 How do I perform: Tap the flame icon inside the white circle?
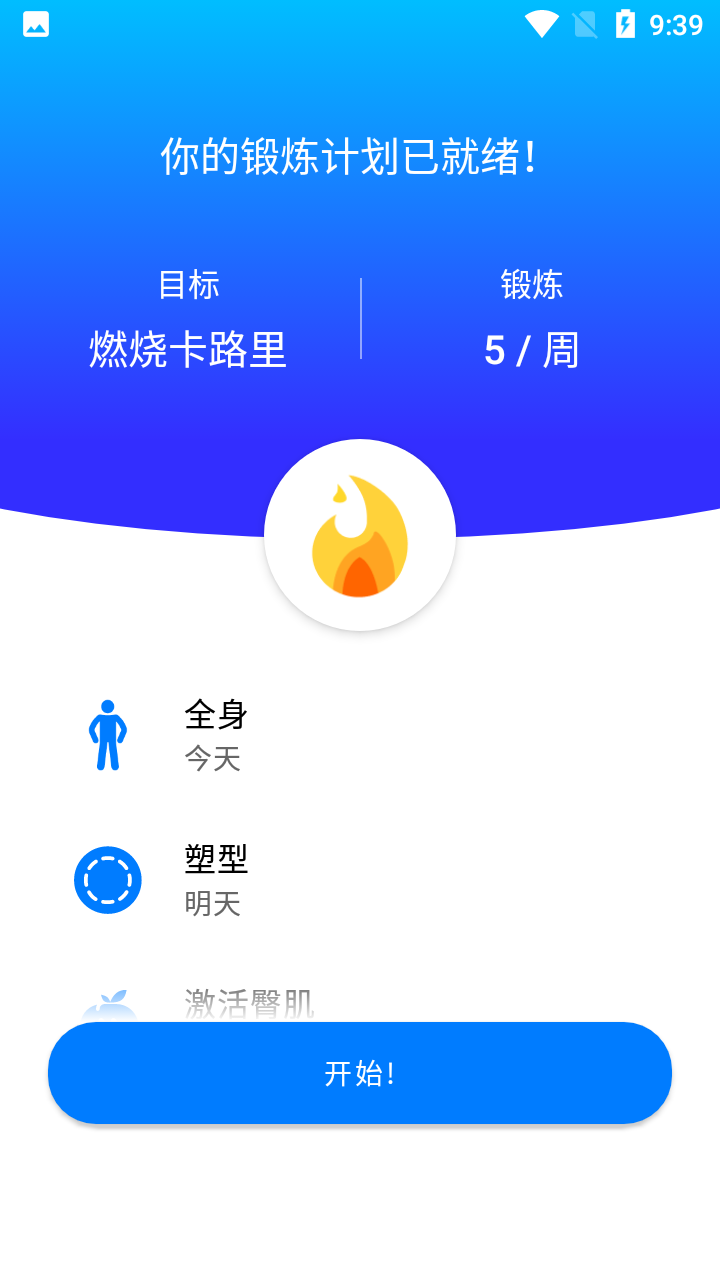click(x=359, y=533)
